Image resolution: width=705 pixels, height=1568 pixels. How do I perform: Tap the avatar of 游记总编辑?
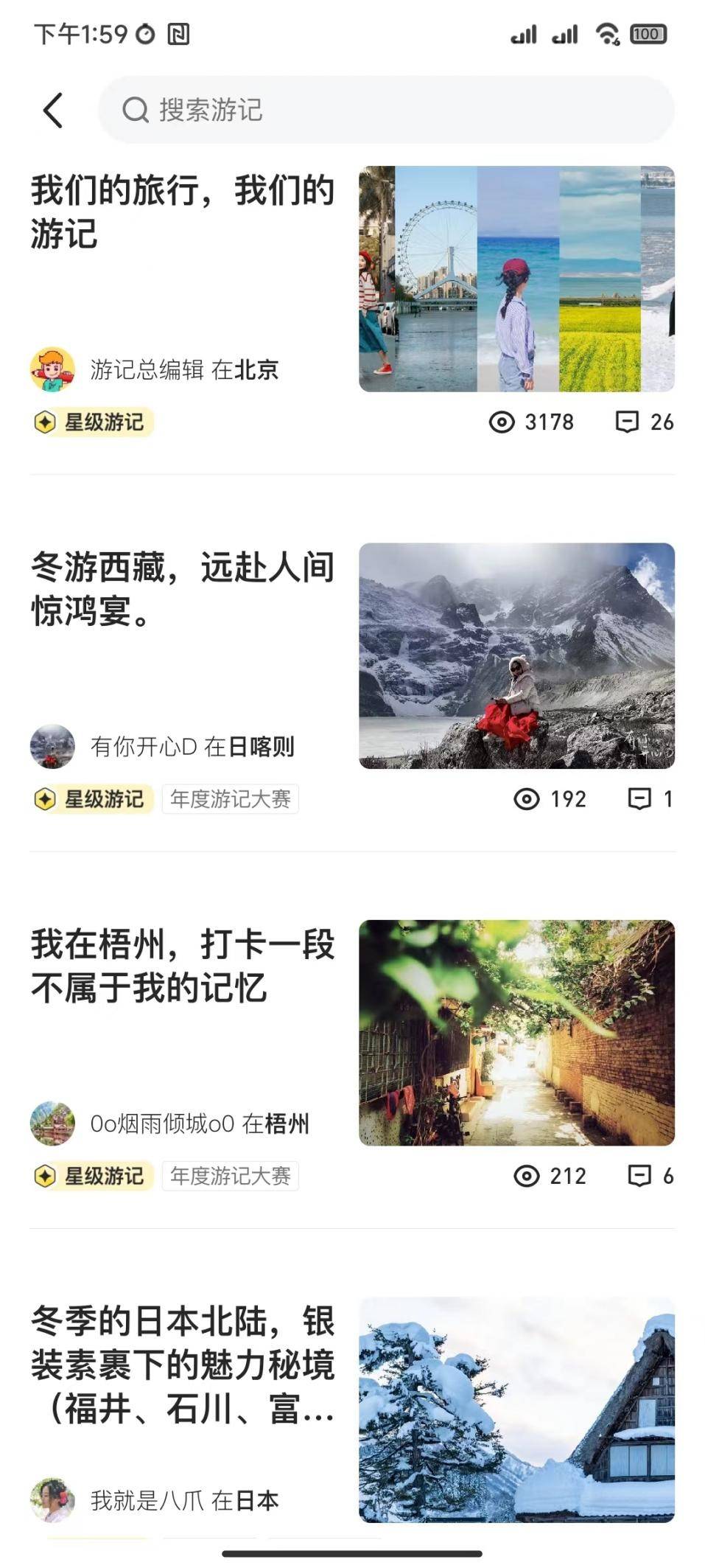(x=52, y=372)
